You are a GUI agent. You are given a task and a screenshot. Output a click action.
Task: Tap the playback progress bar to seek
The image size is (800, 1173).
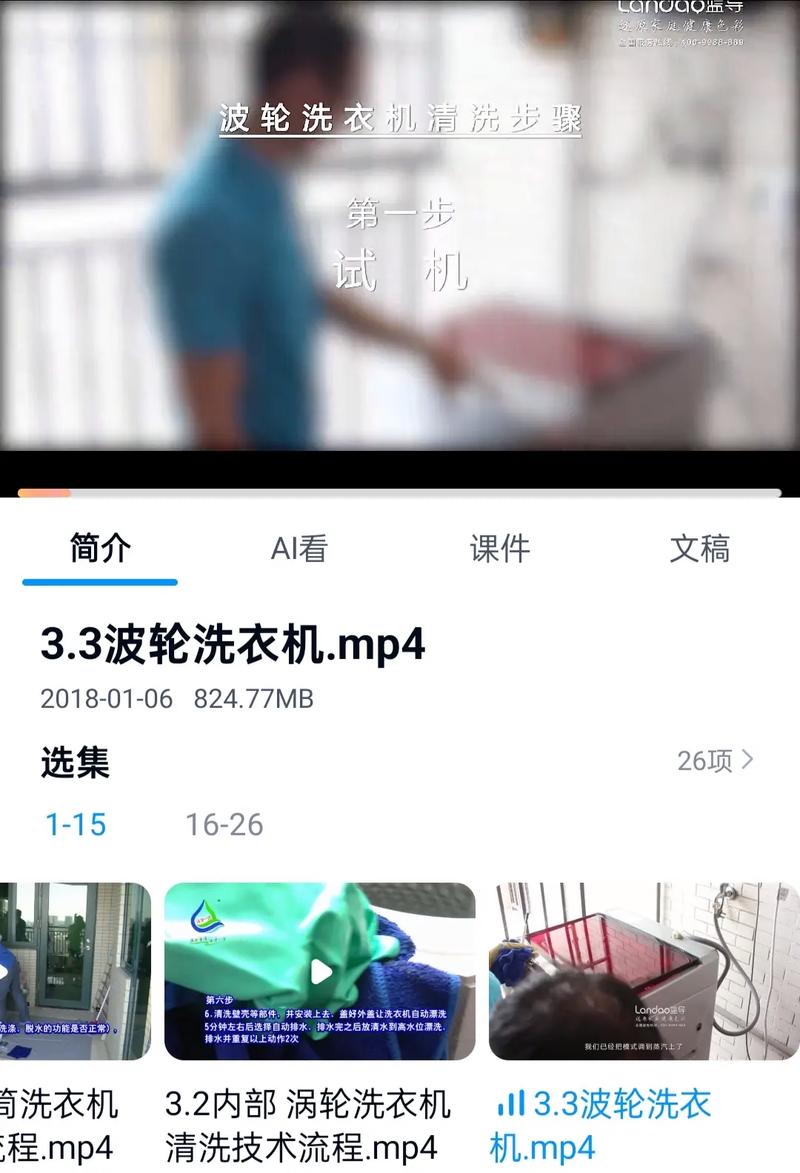point(400,492)
